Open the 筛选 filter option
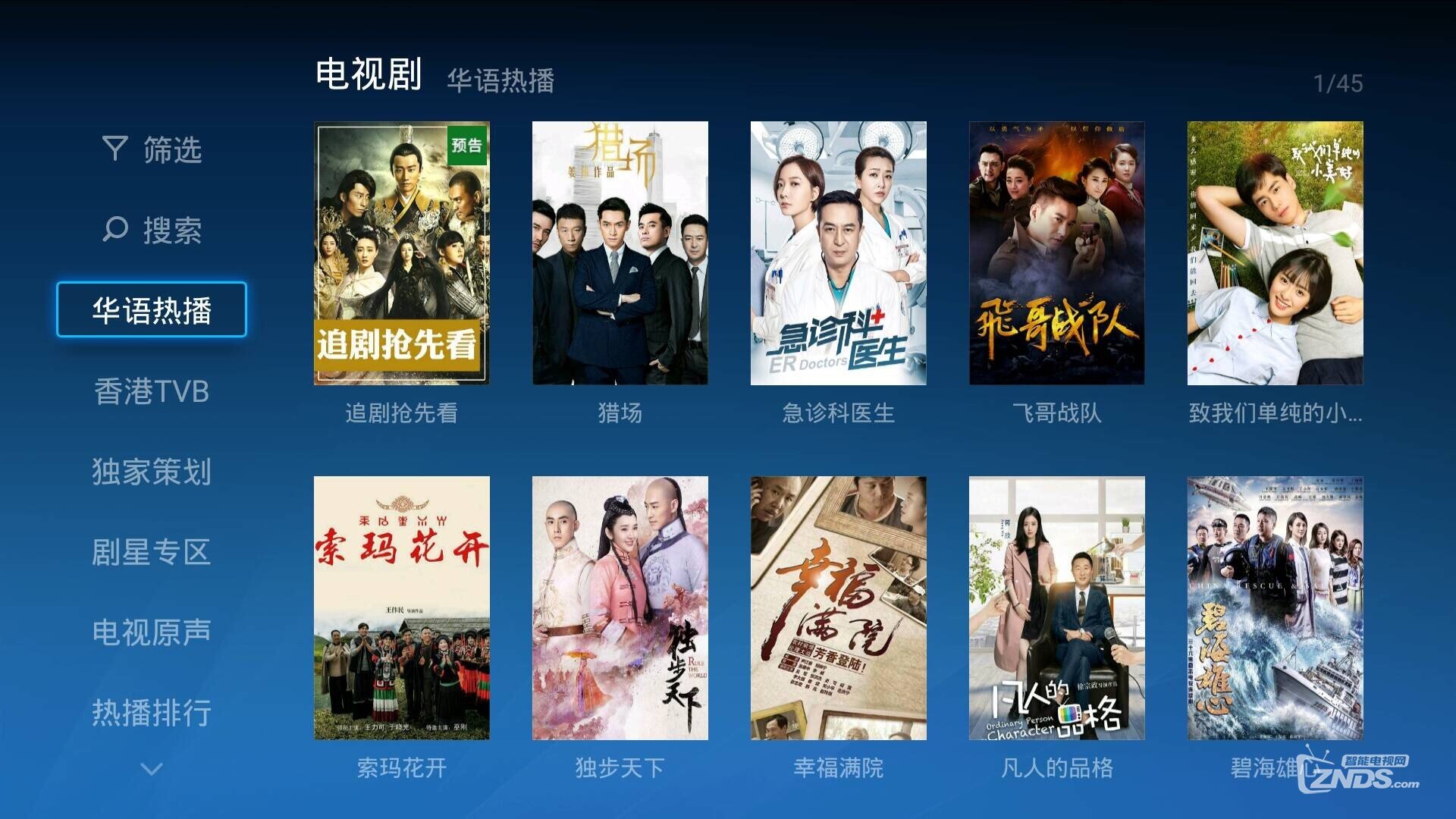Image resolution: width=1456 pixels, height=819 pixels. 152,149
